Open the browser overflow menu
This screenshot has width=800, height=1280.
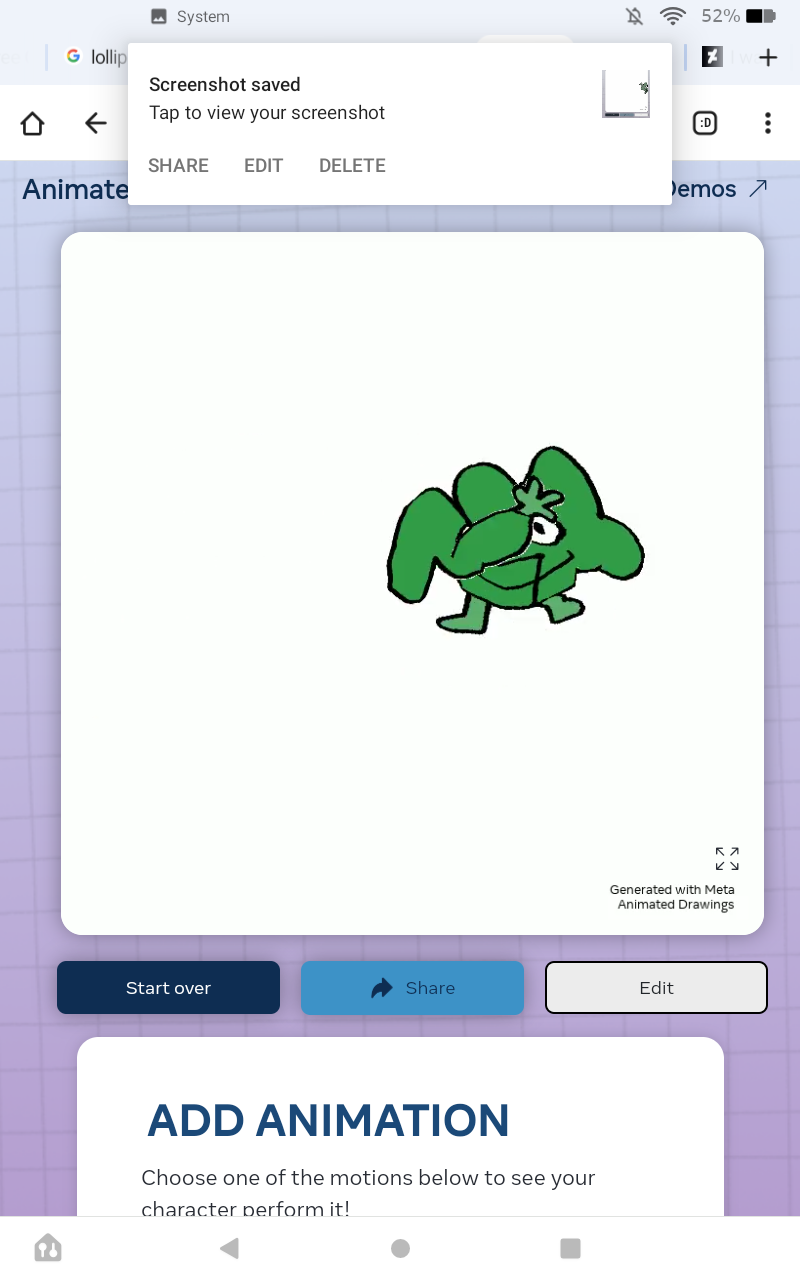tap(767, 123)
